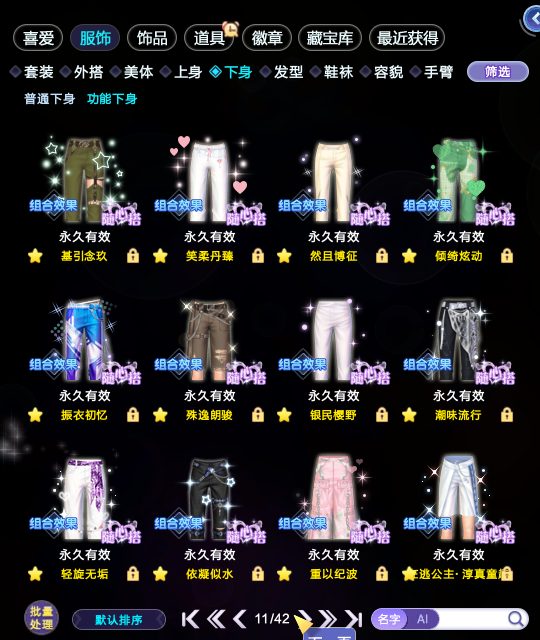Screen dimensions: 540x640
Task: Open the 藏宝库 tab
Action: (330, 38)
